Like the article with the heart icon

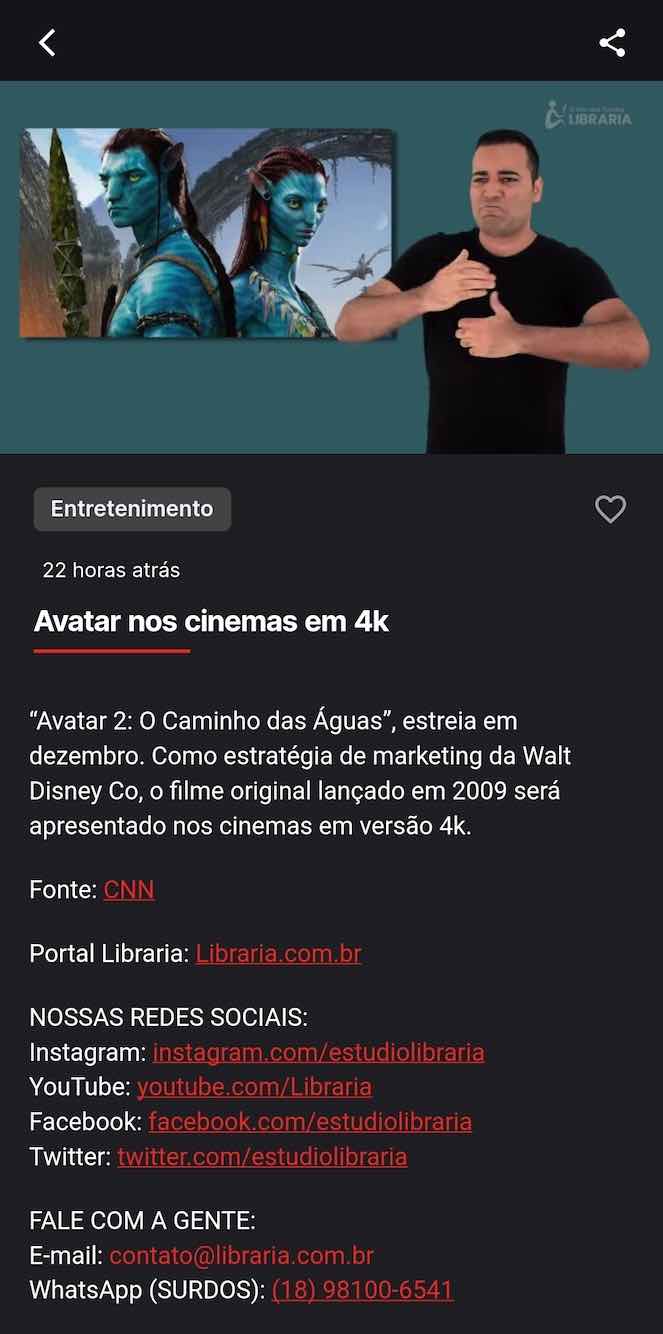610,509
